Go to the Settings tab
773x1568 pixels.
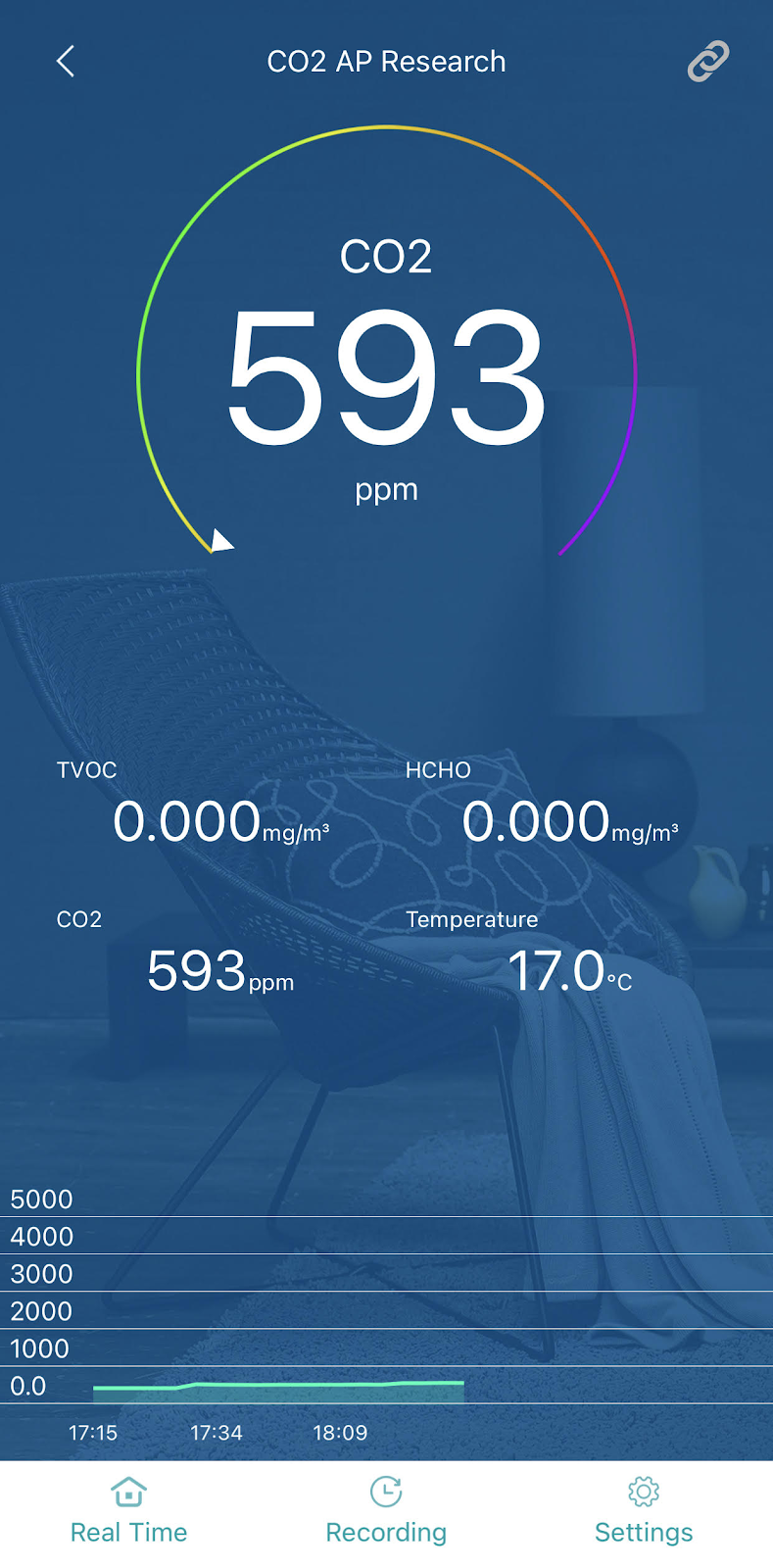pyautogui.click(x=644, y=1511)
